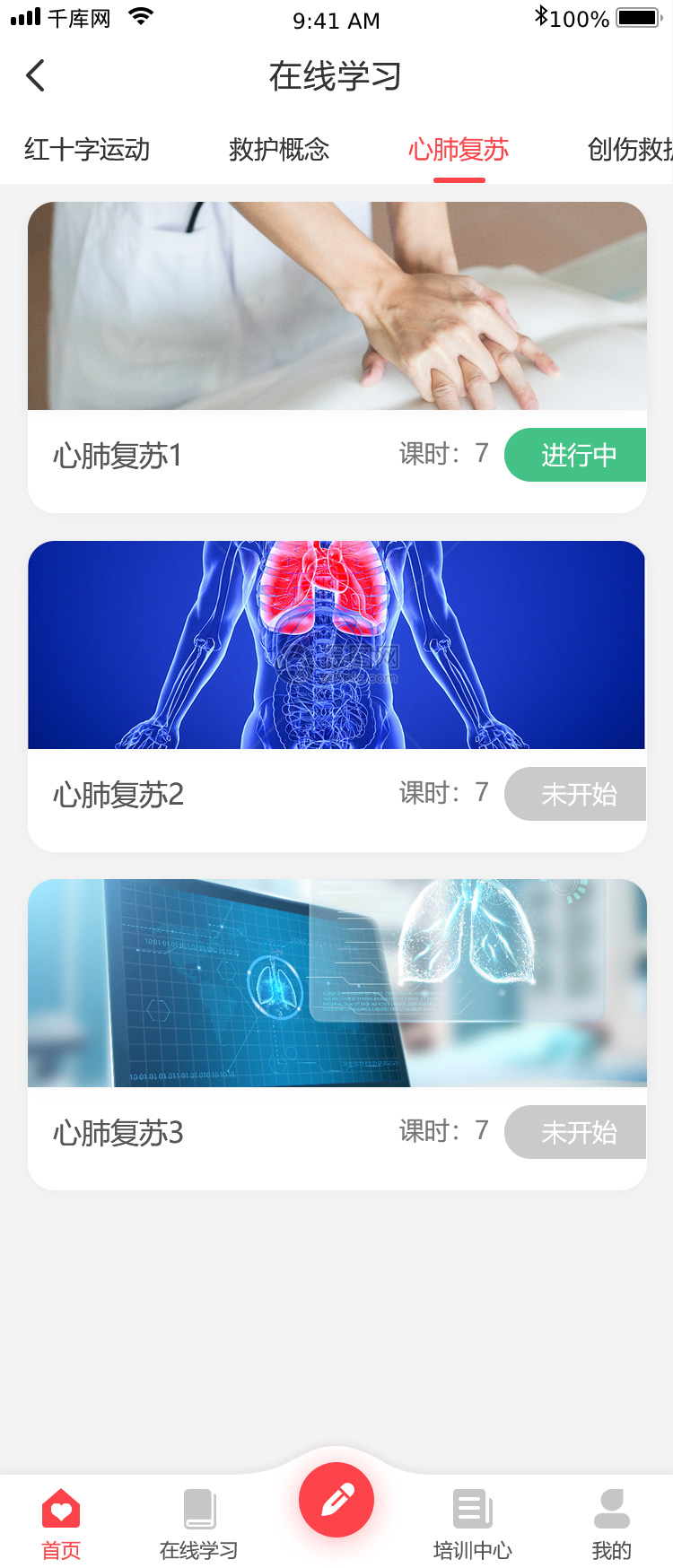Open 在线学习 in the bottom navigation
The width and height of the screenshot is (673, 1568).
[x=199, y=1524]
